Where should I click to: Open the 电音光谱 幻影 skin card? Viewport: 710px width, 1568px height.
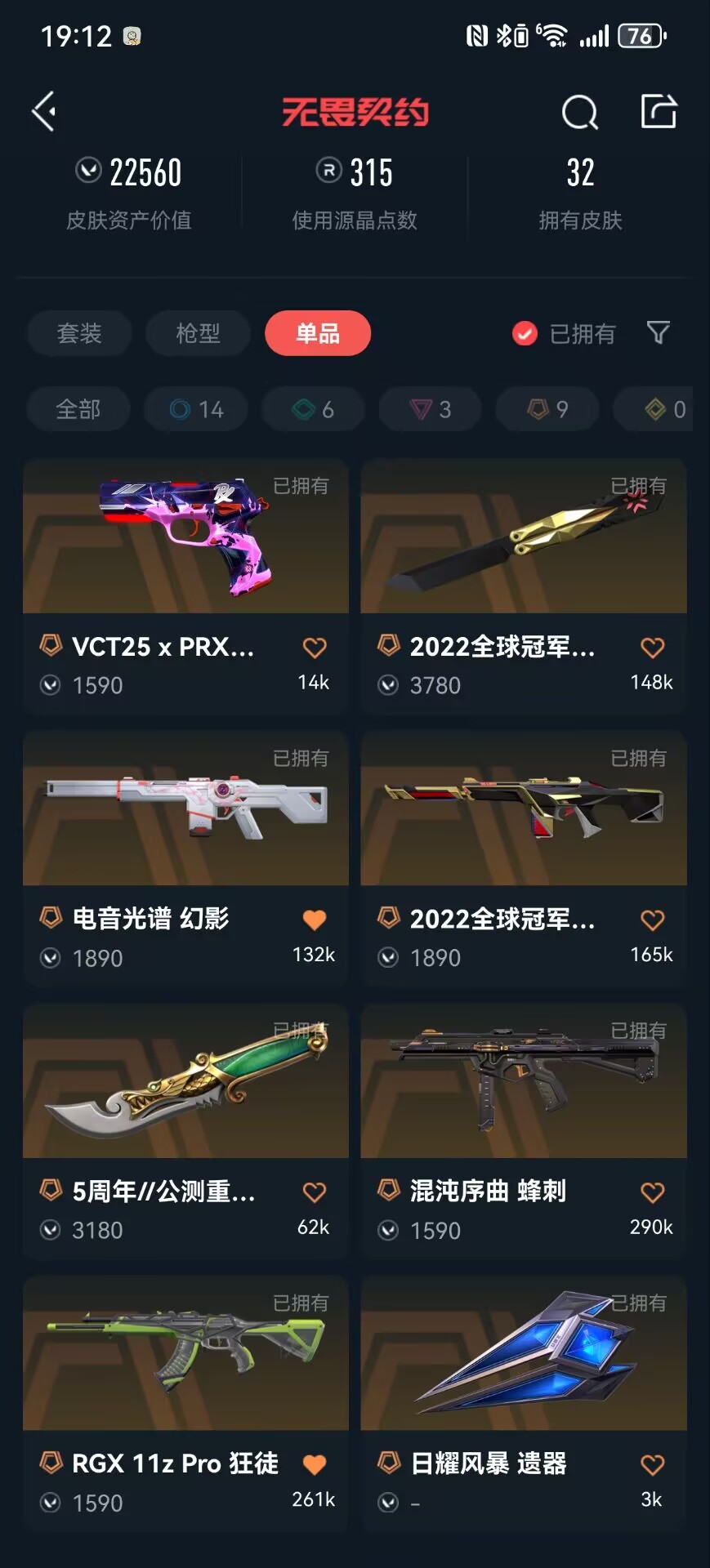185,859
